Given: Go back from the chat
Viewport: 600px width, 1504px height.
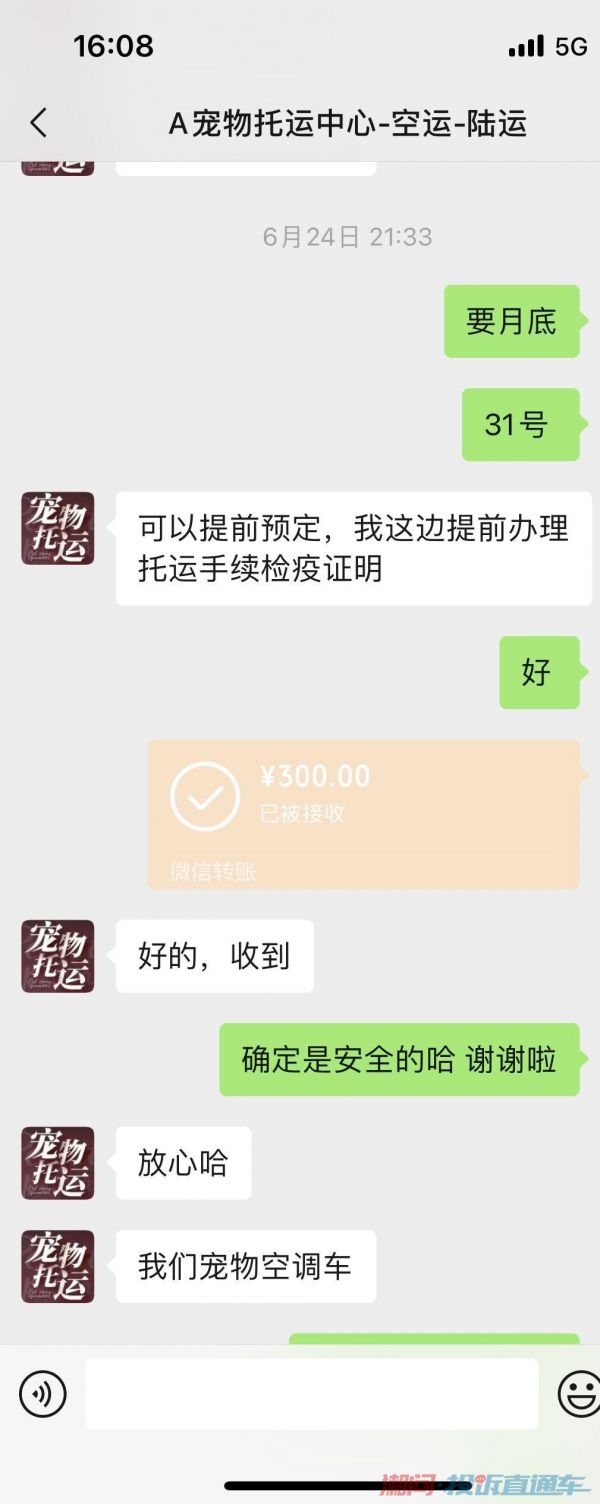Looking at the screenshot, I should tap(38, 124).
